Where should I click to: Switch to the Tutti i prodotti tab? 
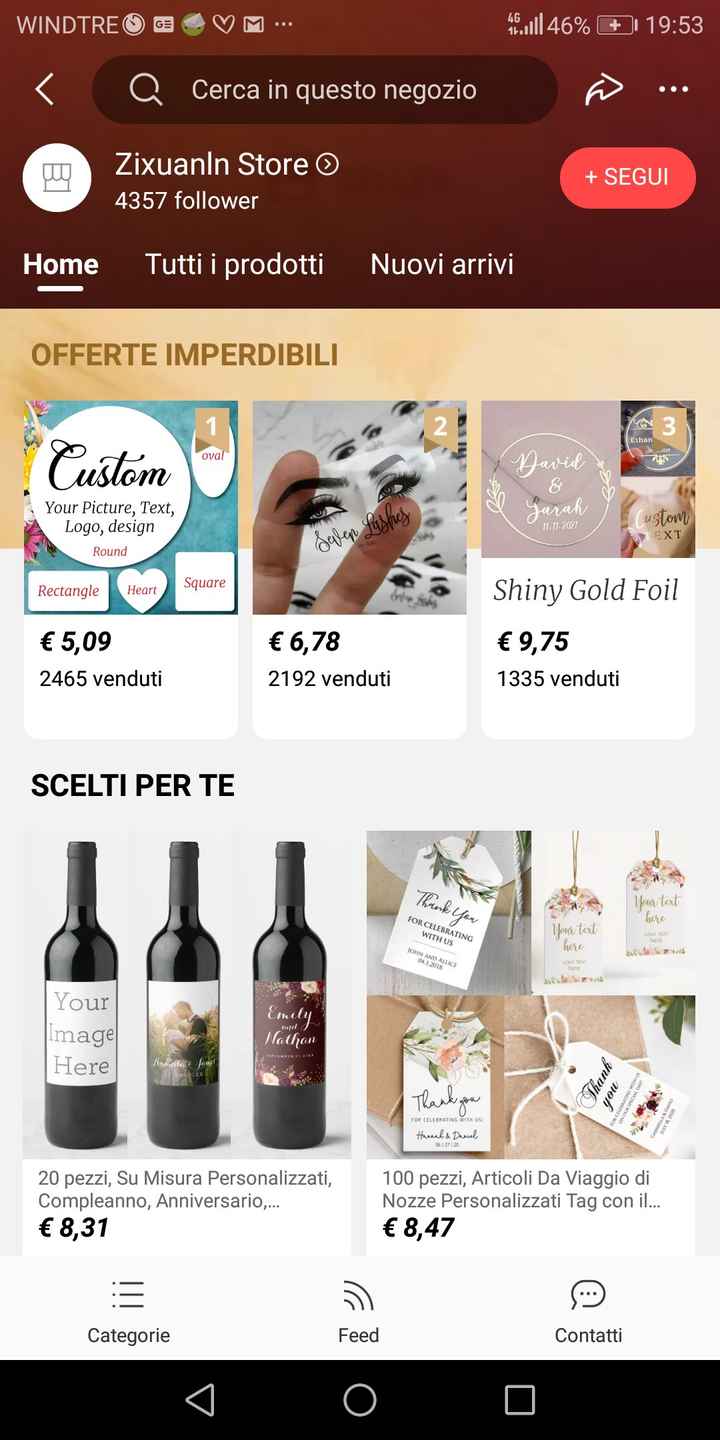[234, 264]
